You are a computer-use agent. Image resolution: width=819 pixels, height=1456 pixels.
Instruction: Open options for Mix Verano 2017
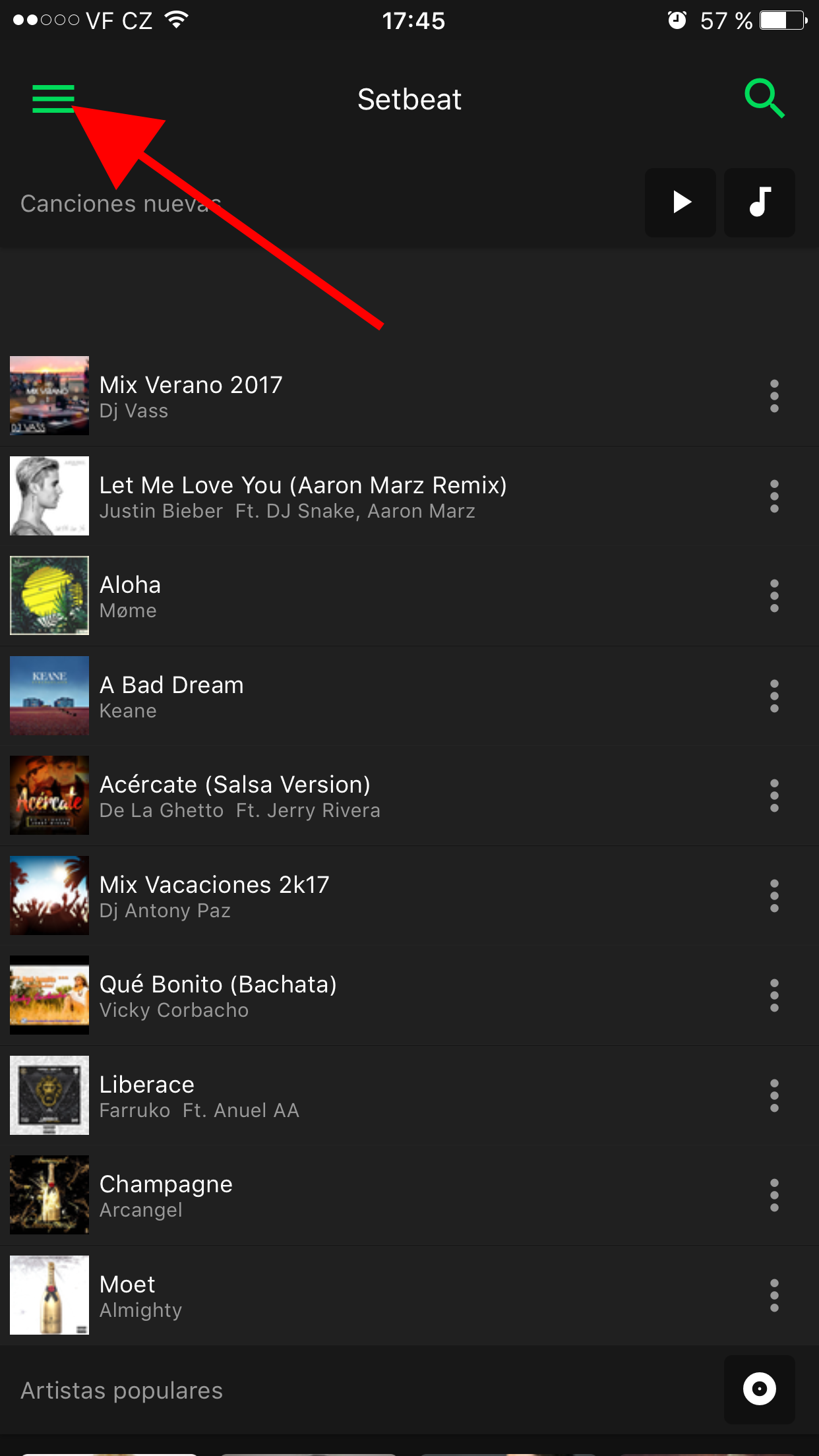pos(774,396)
